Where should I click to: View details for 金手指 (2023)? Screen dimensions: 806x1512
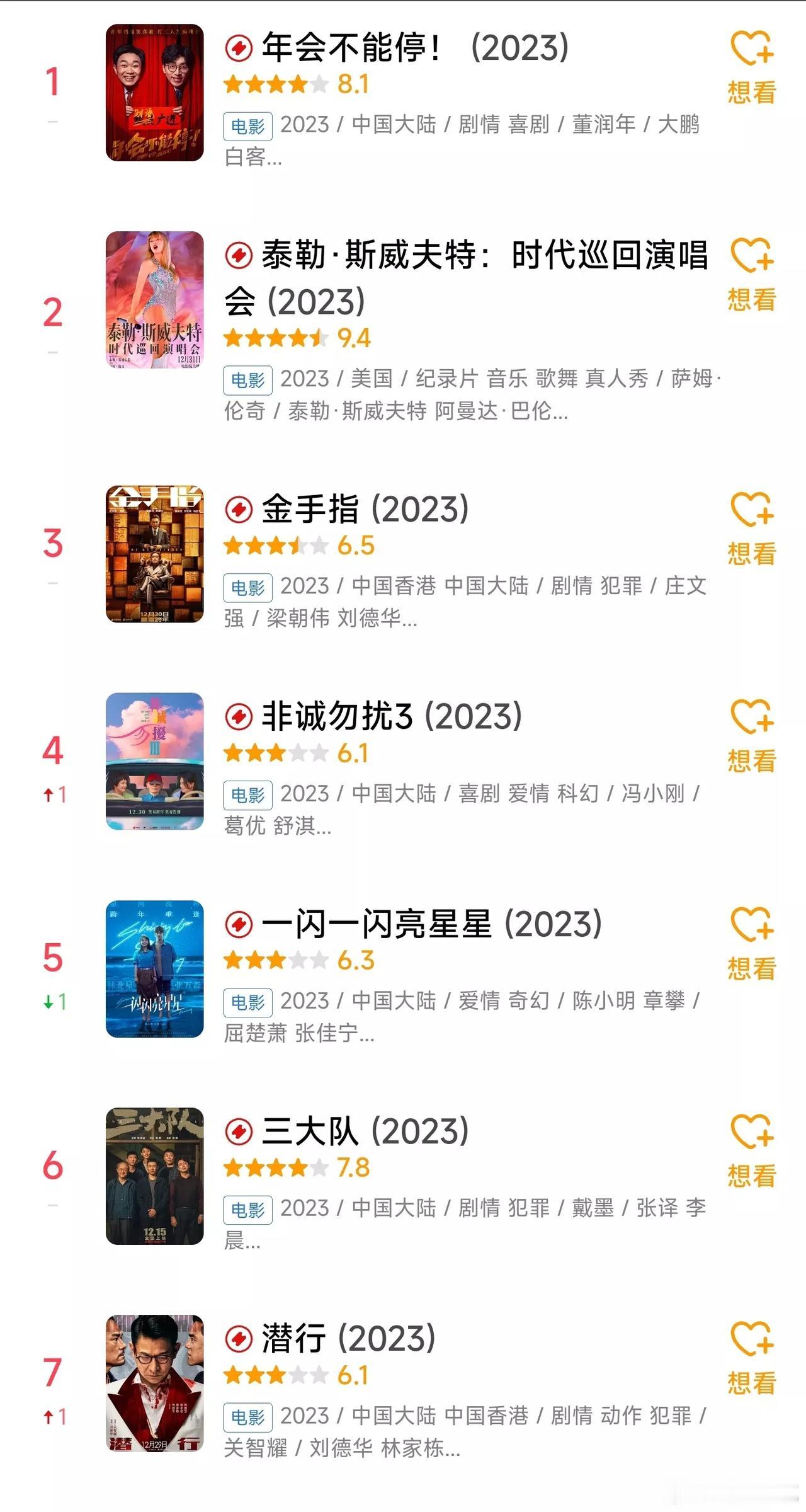365,510
